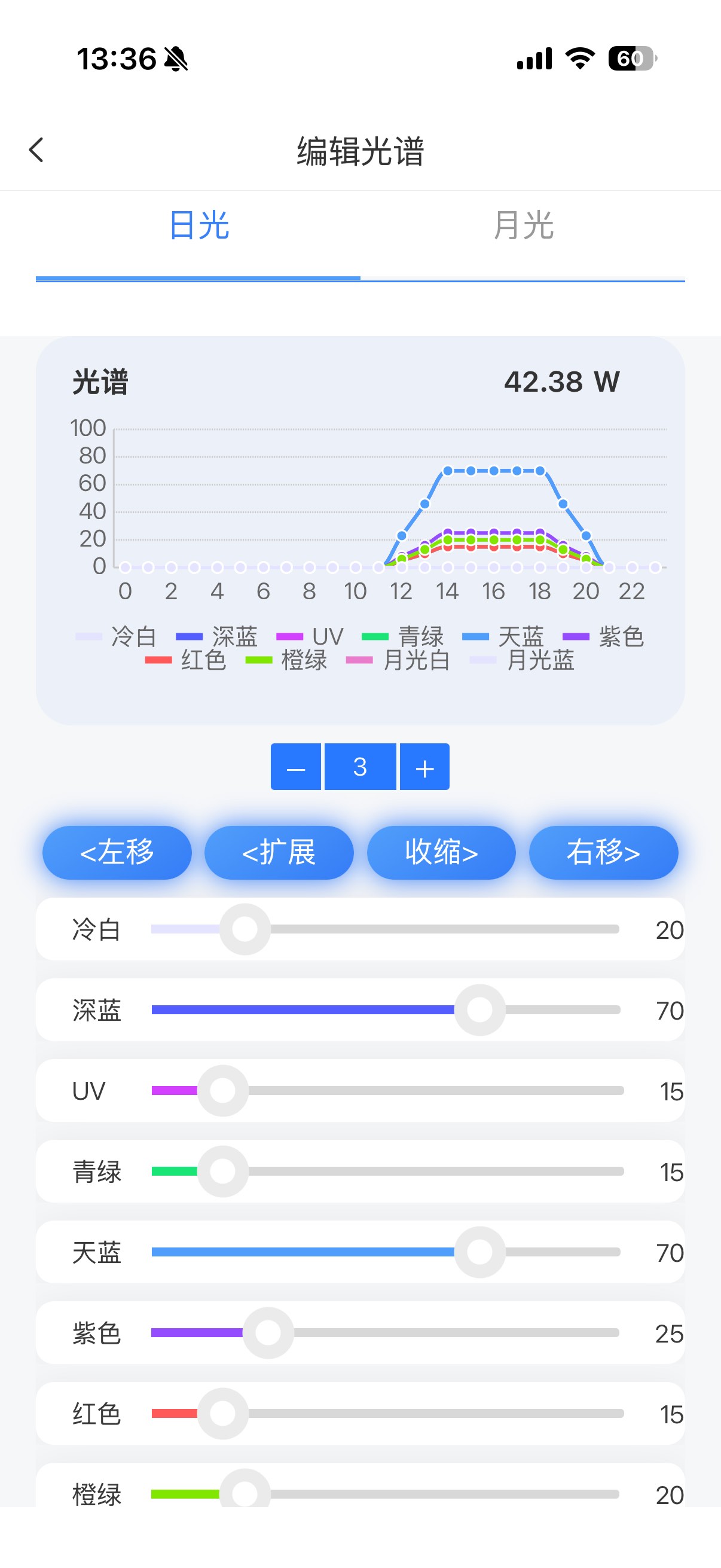Tap the UV slider track
721x1568 pixels.
tap(387, 1091)
